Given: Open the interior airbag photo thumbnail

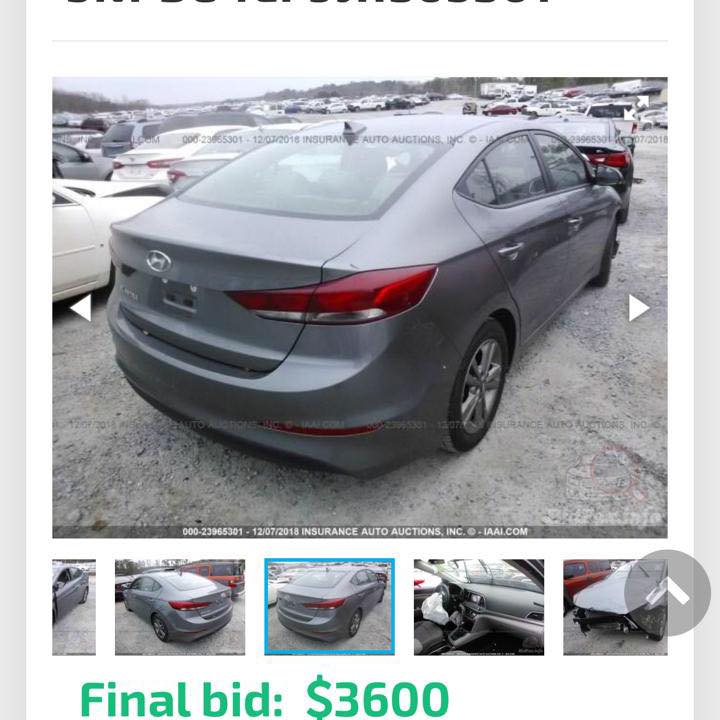Looking at the screenshot, I should (x=479, y=607).
